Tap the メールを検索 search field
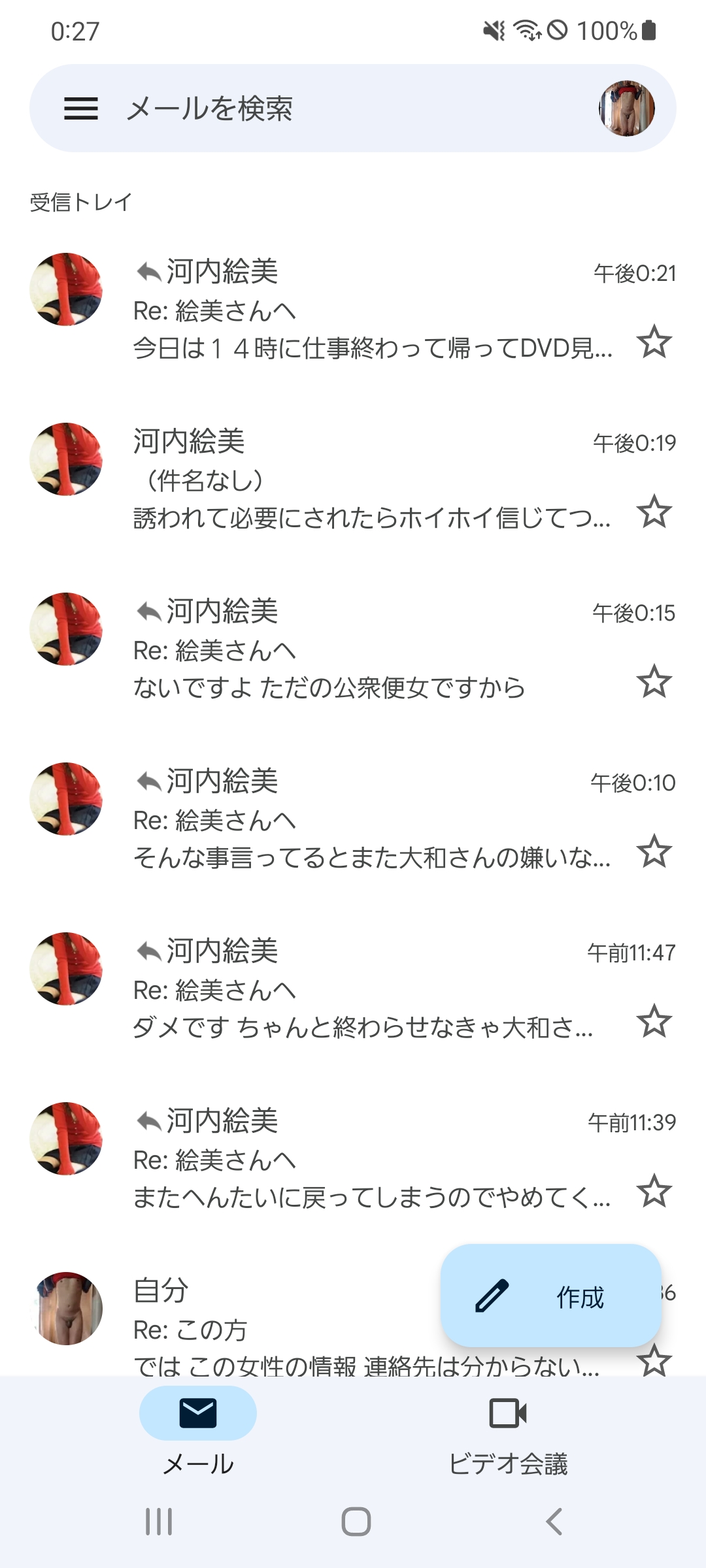706x1568 pixels. click(261, 108)
